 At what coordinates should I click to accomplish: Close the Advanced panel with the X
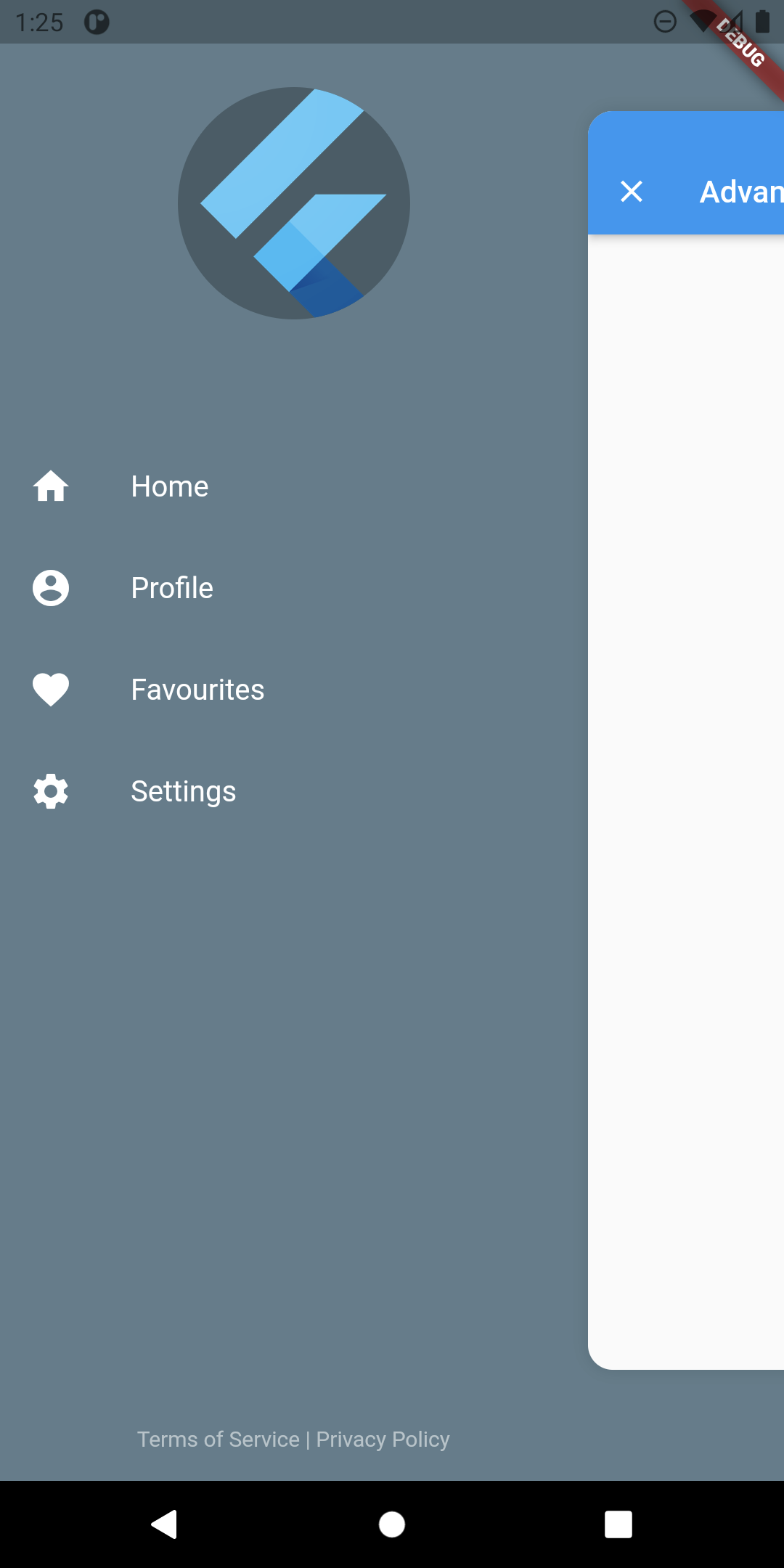(x=631, y=191)
